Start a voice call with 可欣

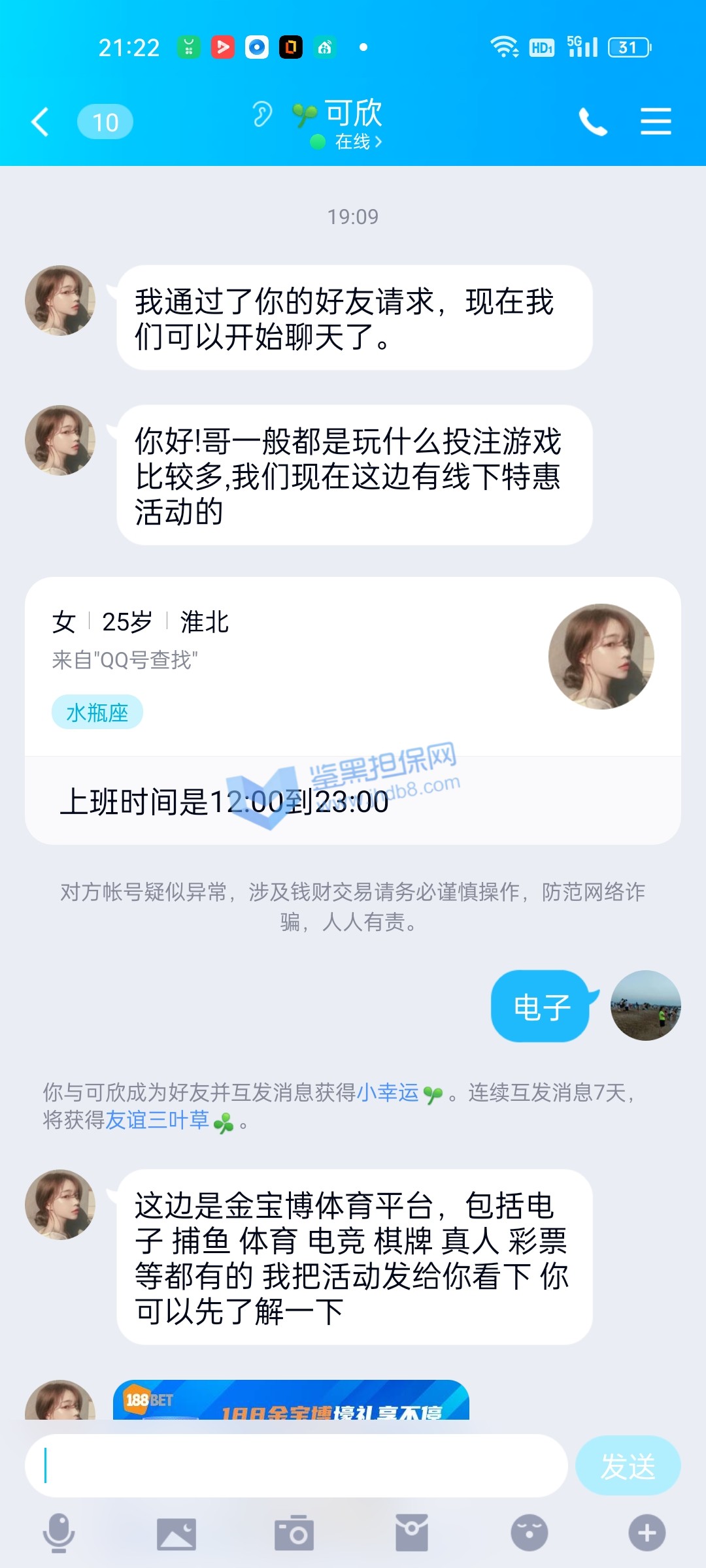point(592,122)
